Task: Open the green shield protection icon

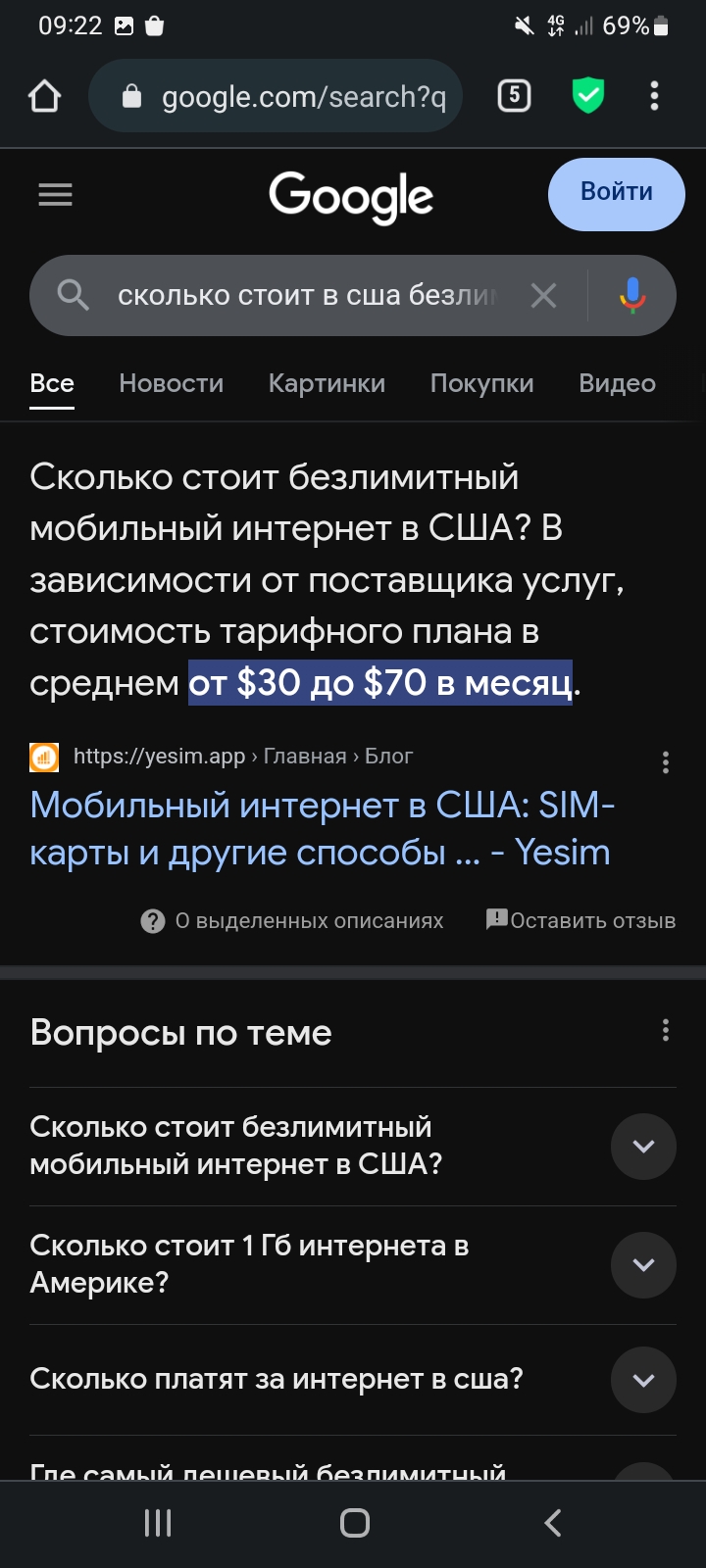Action: 587,96
